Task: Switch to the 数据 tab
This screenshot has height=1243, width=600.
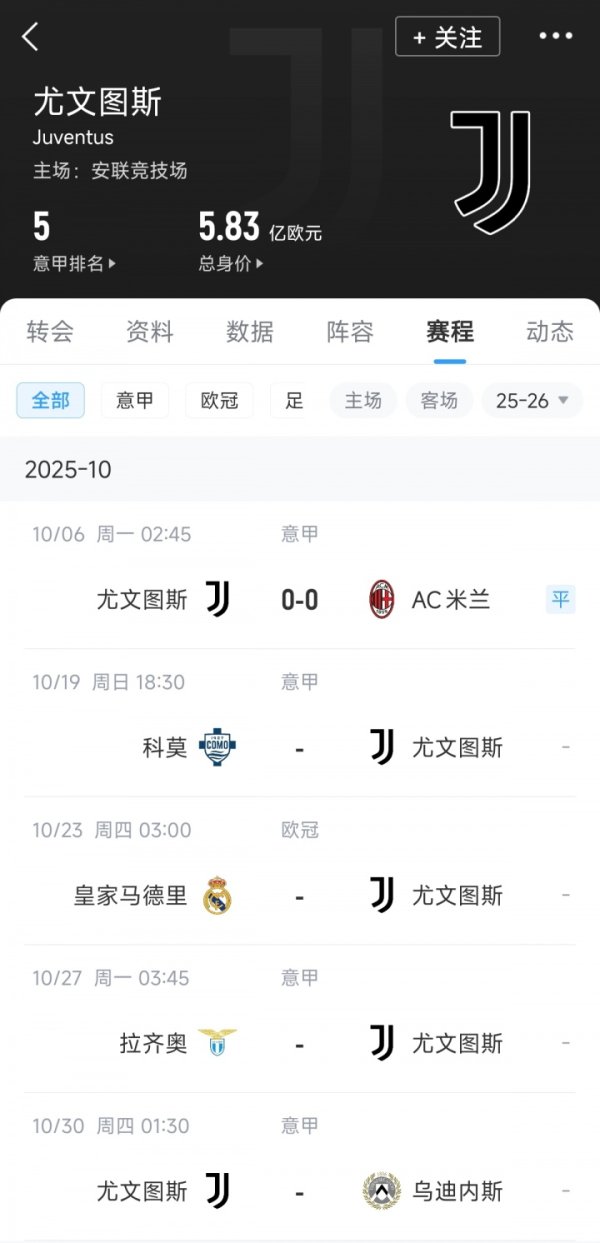Action: point(250,331)
